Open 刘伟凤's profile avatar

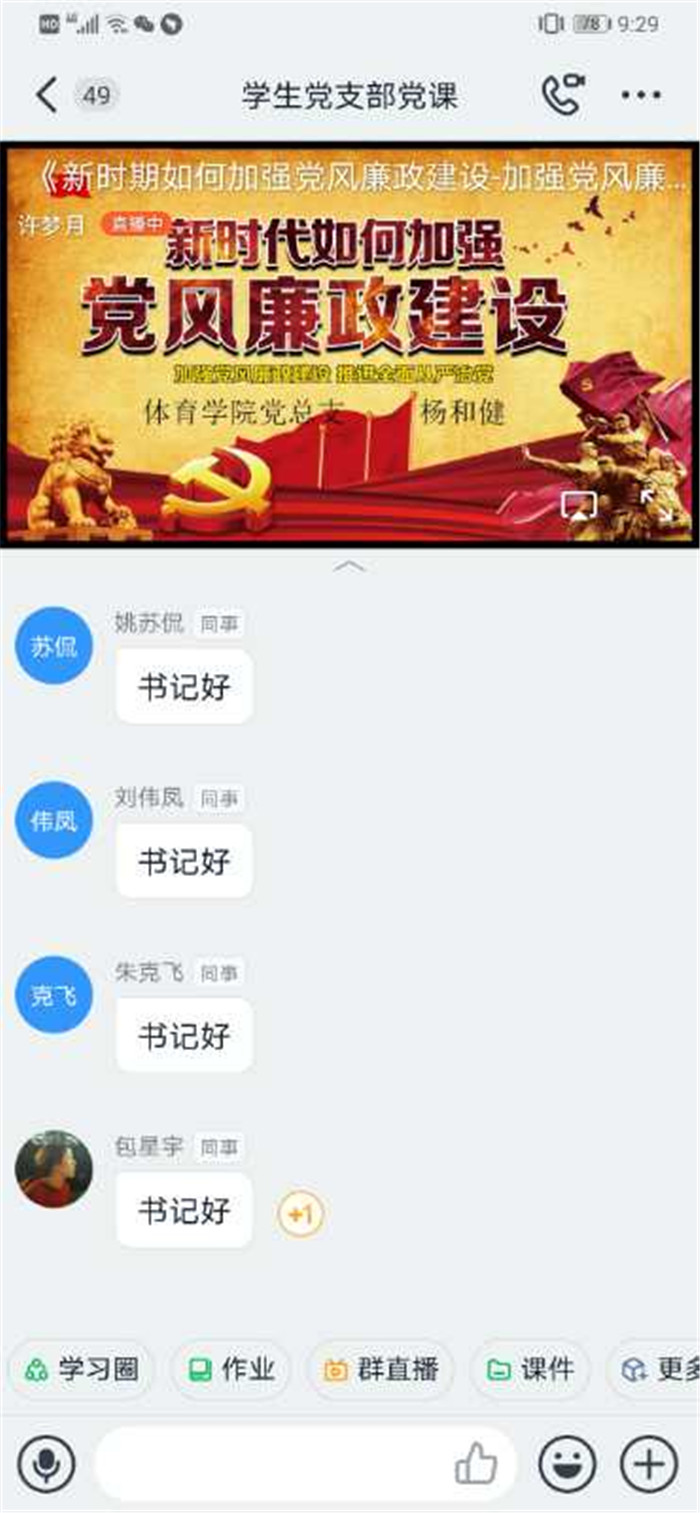click(54, 820)
